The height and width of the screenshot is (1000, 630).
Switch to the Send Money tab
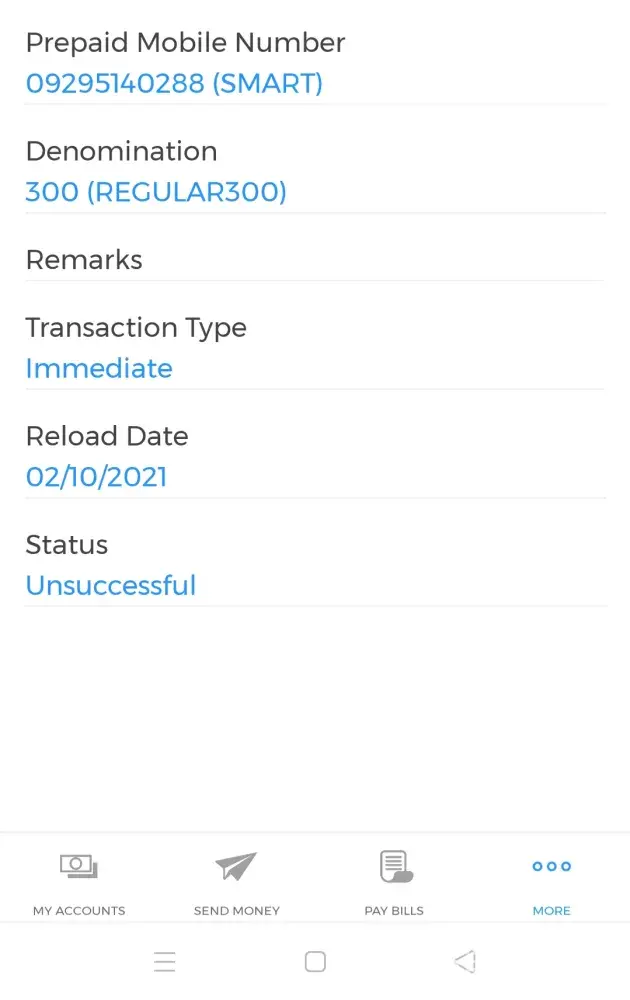tap(236, 880)
